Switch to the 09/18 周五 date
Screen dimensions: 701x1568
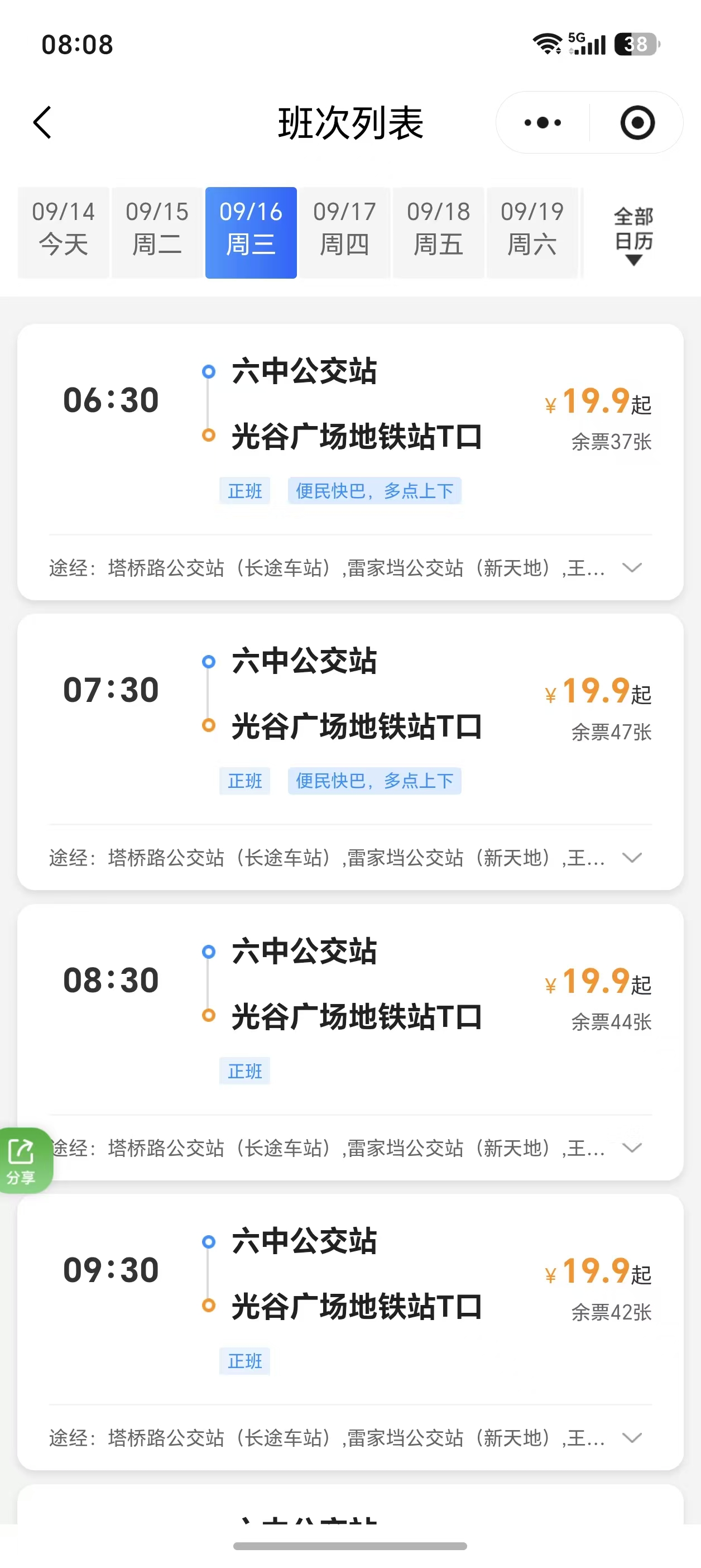[438, 232]
